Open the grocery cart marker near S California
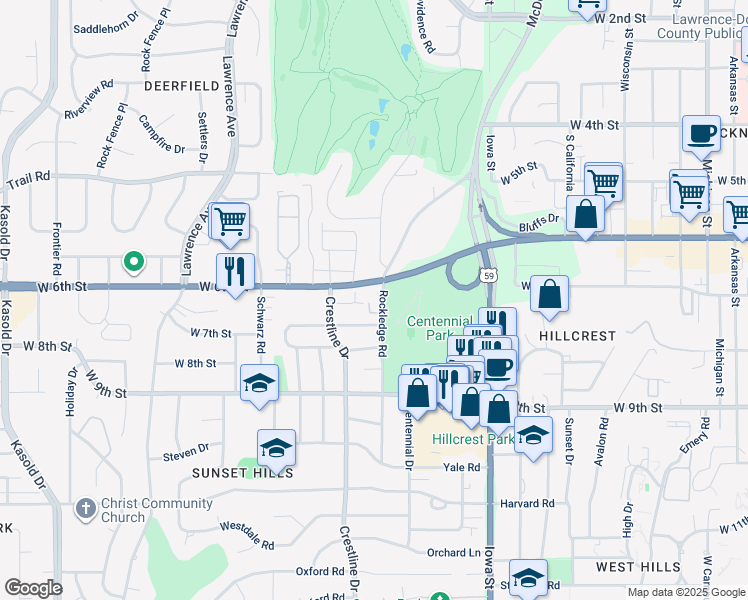Viewport: 748px width, 600px height. 603,182
